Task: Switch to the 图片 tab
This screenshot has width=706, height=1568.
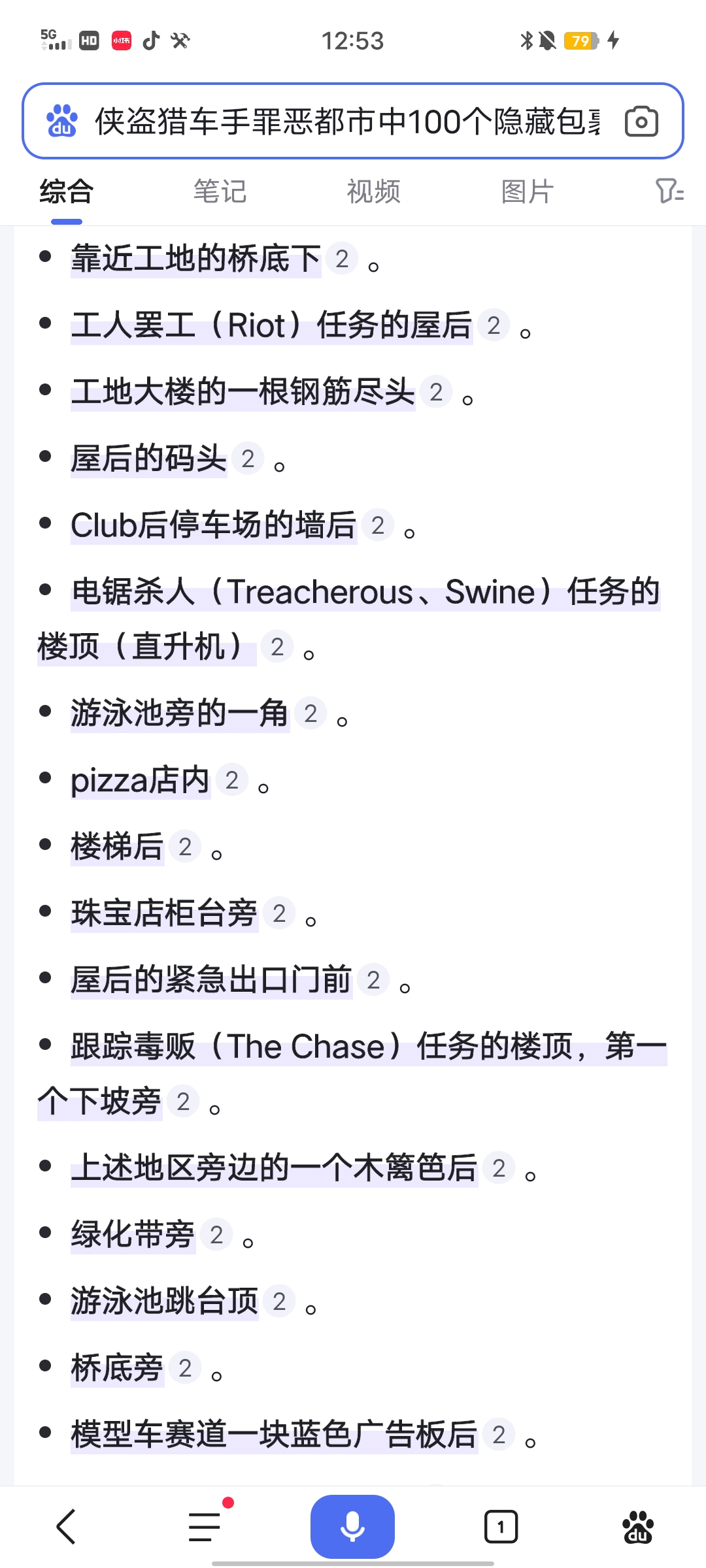Action: 527,191
